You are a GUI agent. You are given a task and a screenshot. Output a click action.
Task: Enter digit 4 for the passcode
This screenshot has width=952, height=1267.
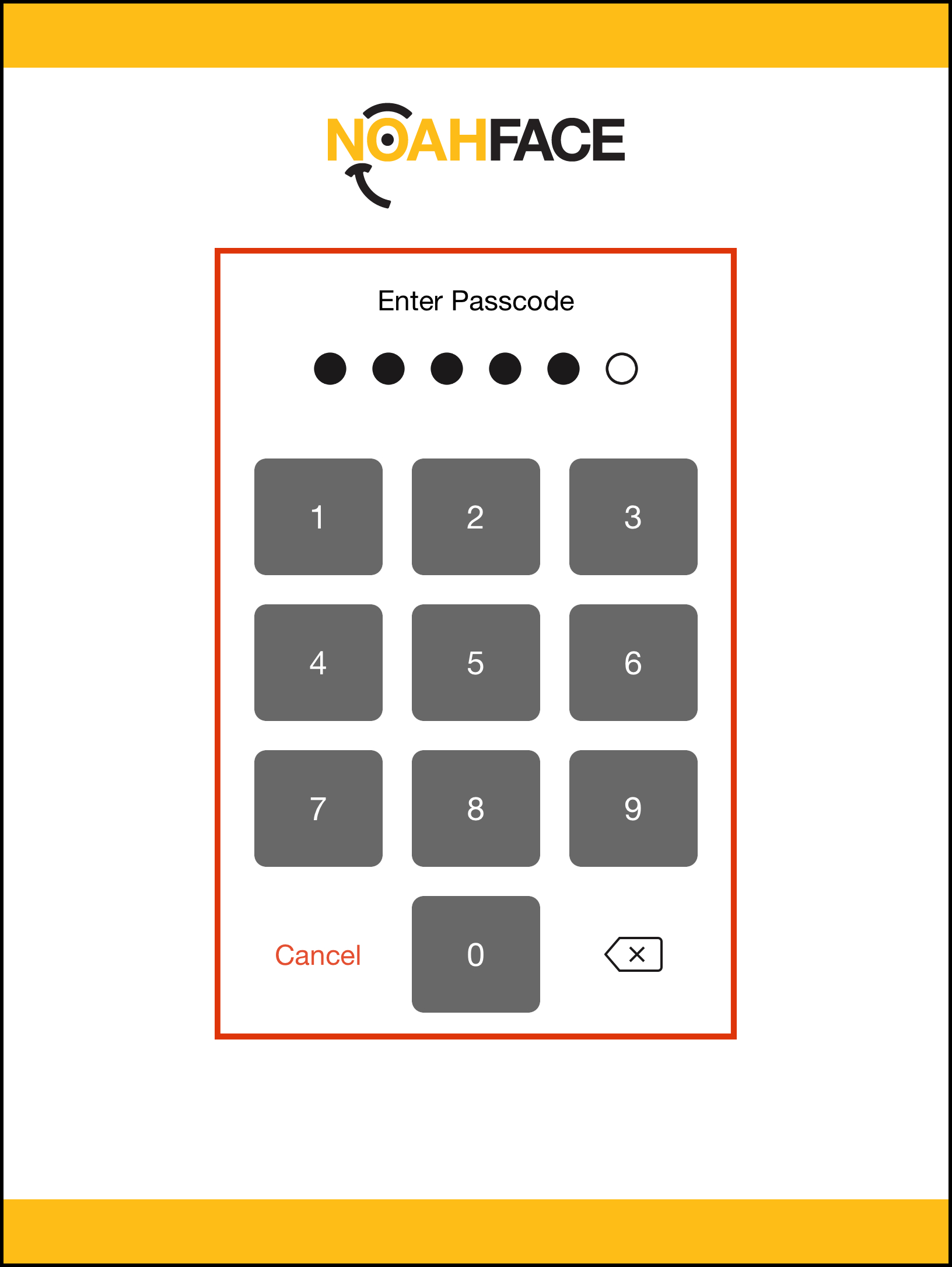pyautogui.click(x=318, y=663)
